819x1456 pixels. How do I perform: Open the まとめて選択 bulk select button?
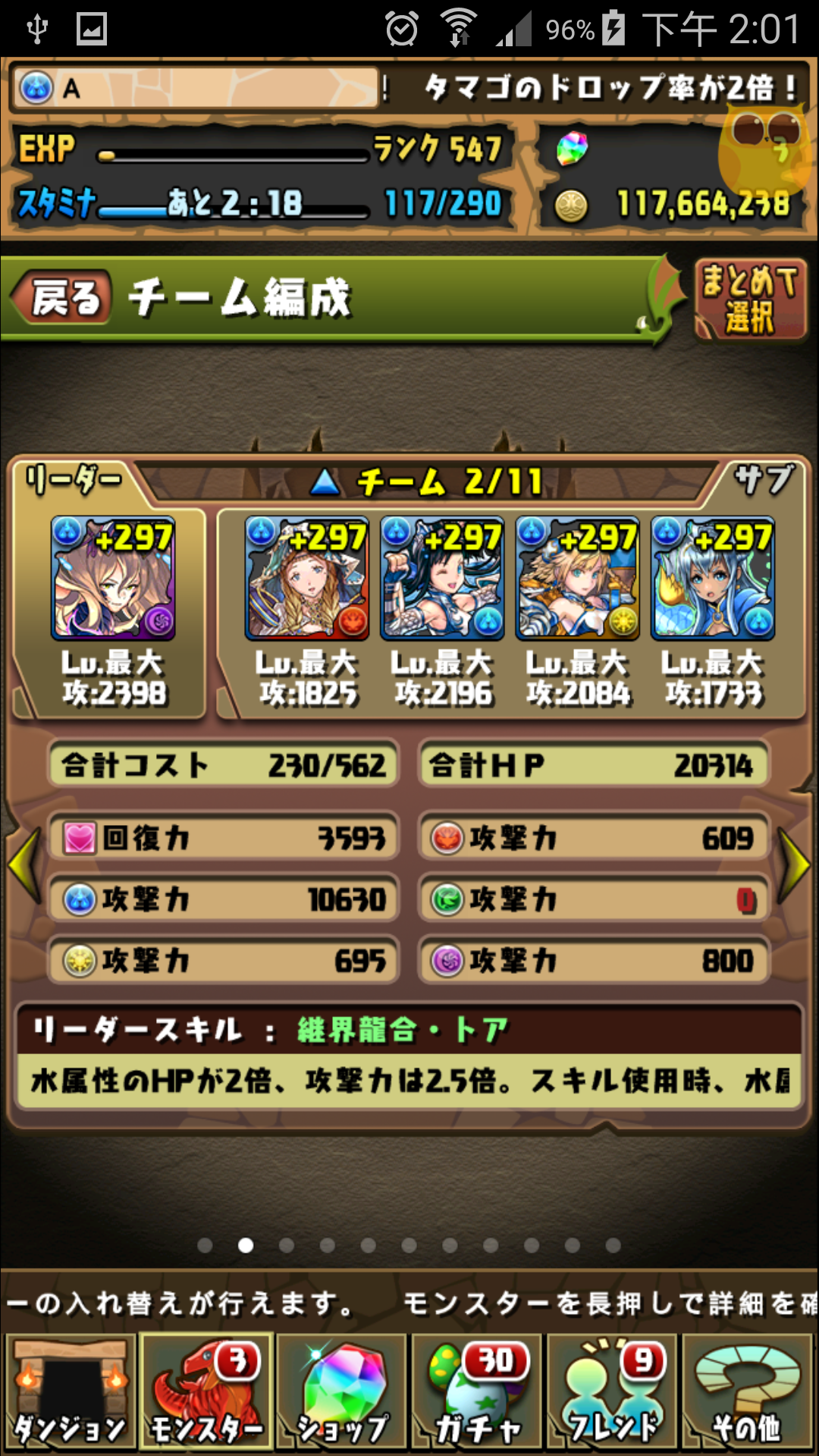coord(749,299)
